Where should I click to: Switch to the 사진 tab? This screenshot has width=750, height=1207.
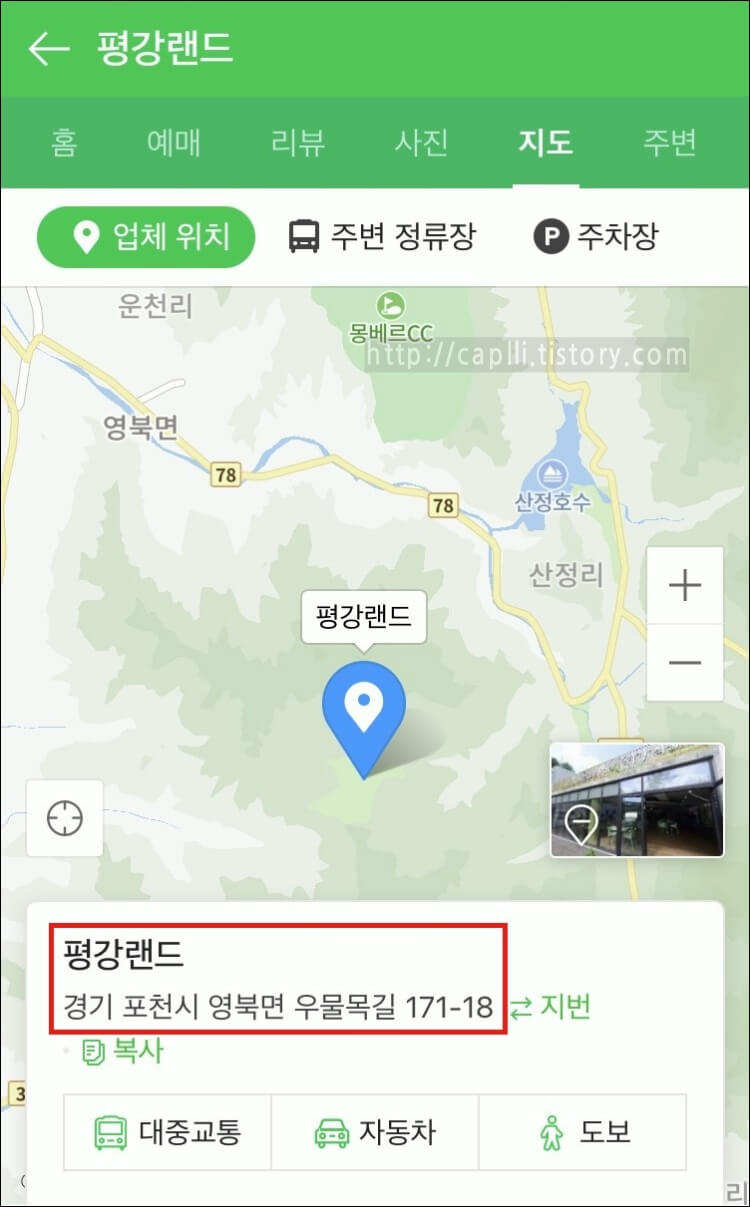pyautogui.click(x=421, y=144)
